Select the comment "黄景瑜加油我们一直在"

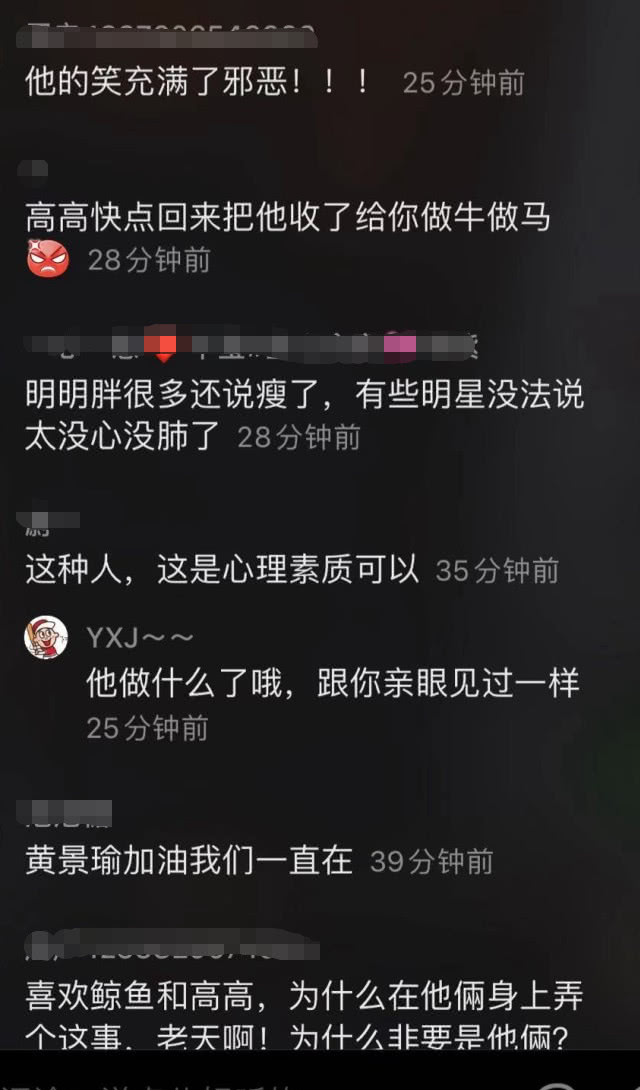189,861
